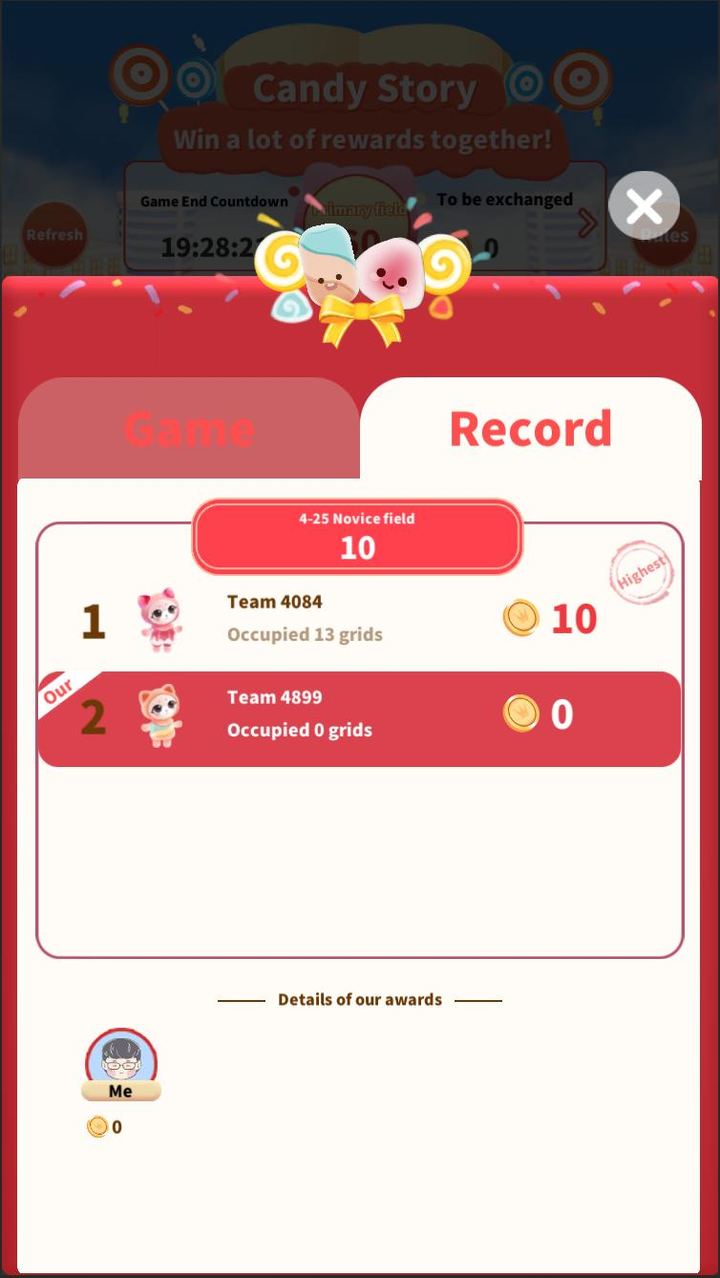Image resolution: width=720 pixels, height=1278 pixels.
Task: Close the Candy Story popup
Action: point(644,205)
